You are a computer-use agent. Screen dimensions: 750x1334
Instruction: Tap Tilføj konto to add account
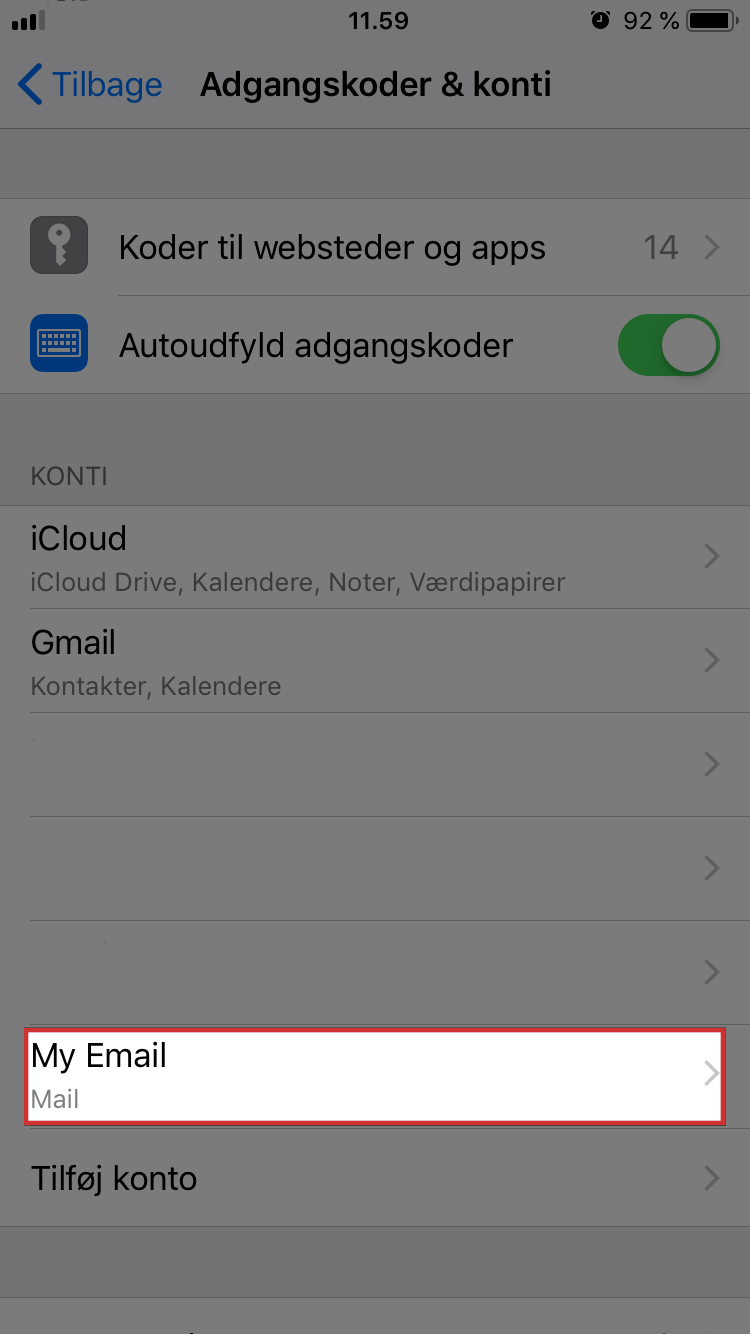[375, 1178]
